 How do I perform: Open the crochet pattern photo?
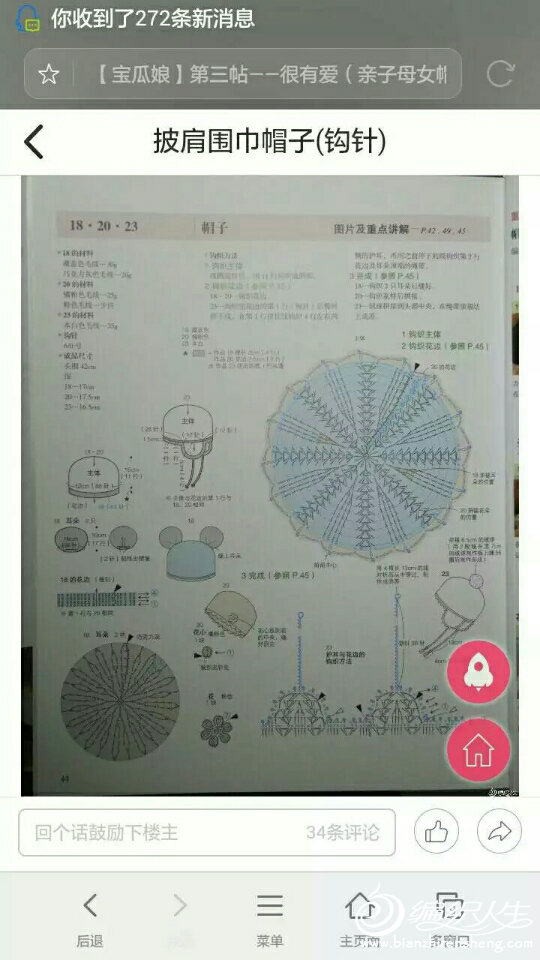[269, 486]
